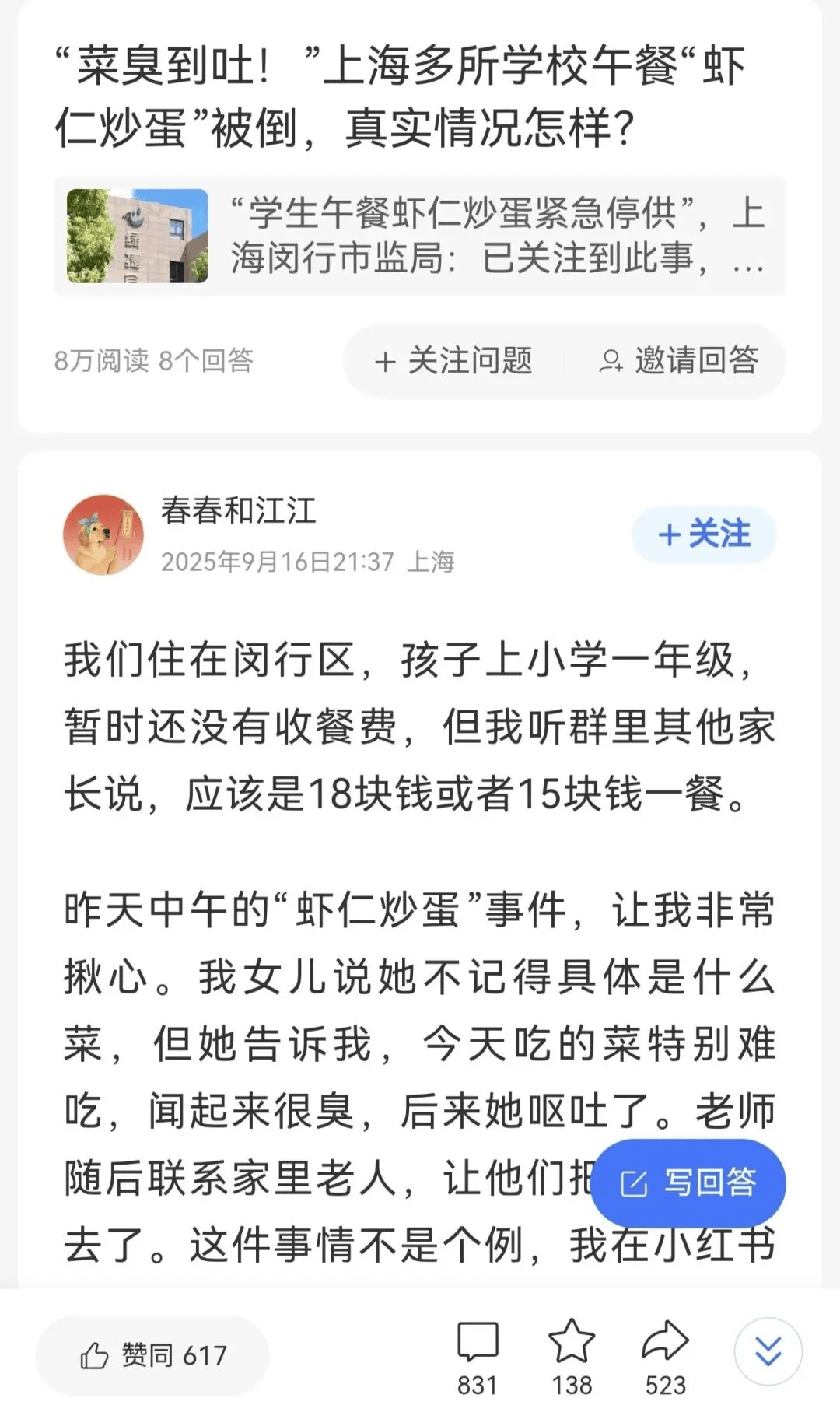Open the linked news card about 虾仁炒蛋
Screen dimensions: 840x1412
(420, 237)
